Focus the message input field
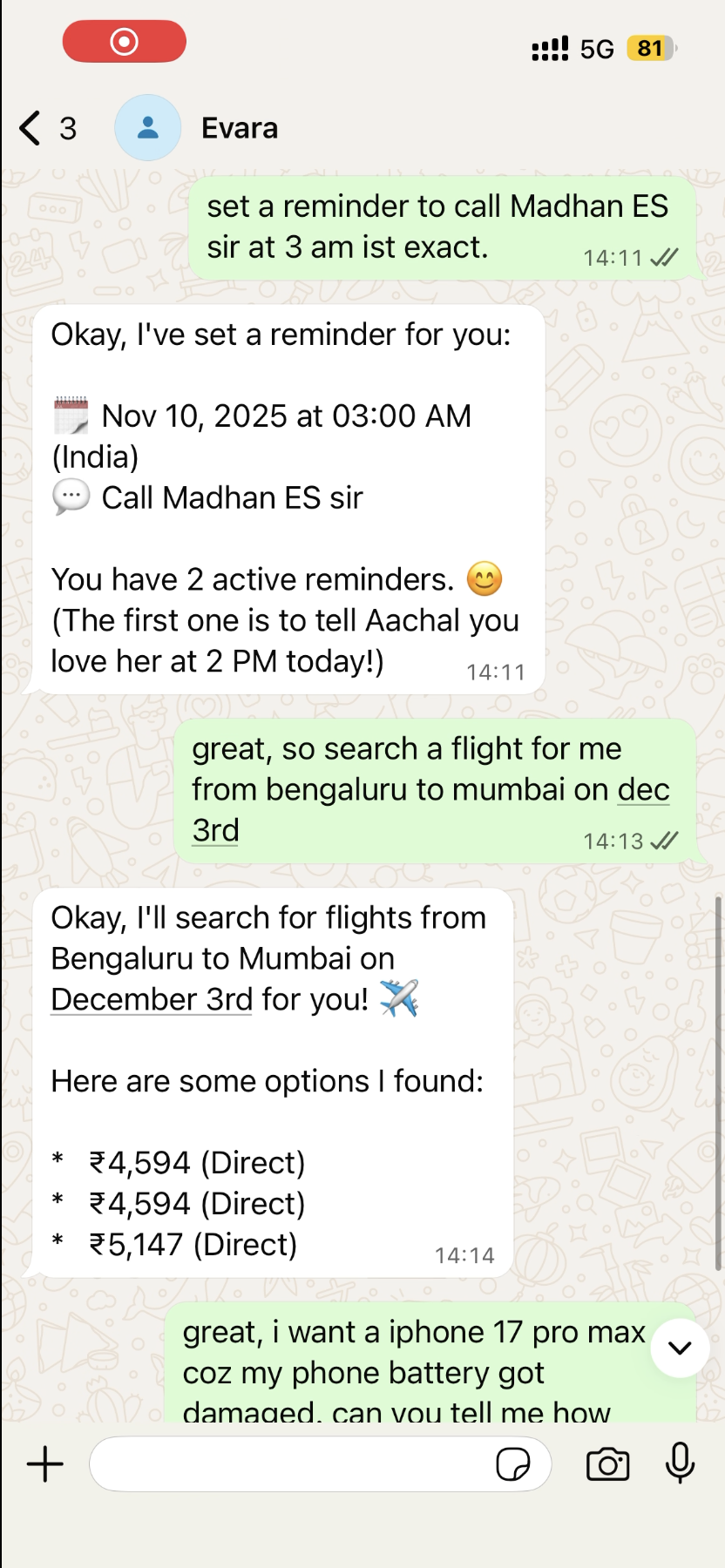This screenshot has width=725, height=1568. tap(288, 1464)
